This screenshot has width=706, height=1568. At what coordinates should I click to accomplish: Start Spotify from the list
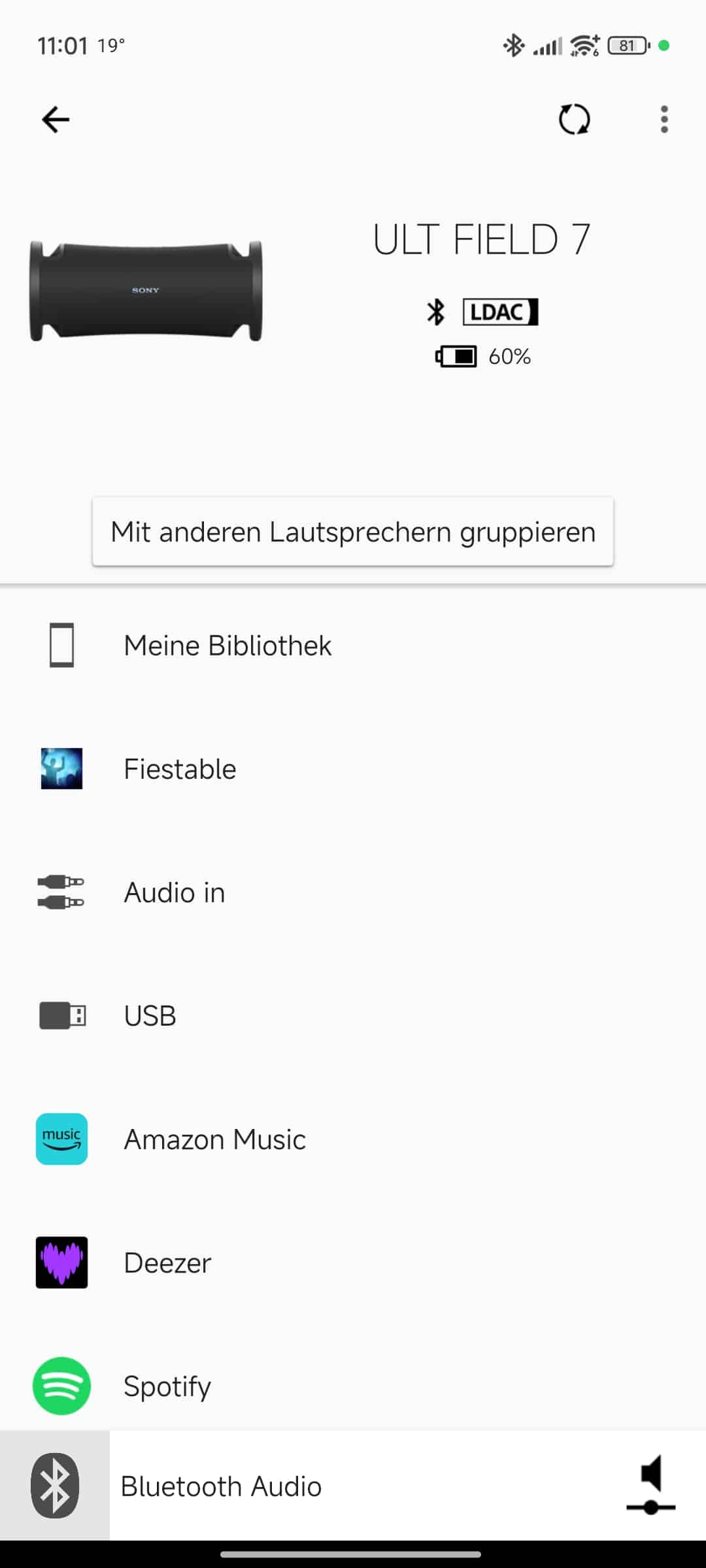pos(167,1386)
